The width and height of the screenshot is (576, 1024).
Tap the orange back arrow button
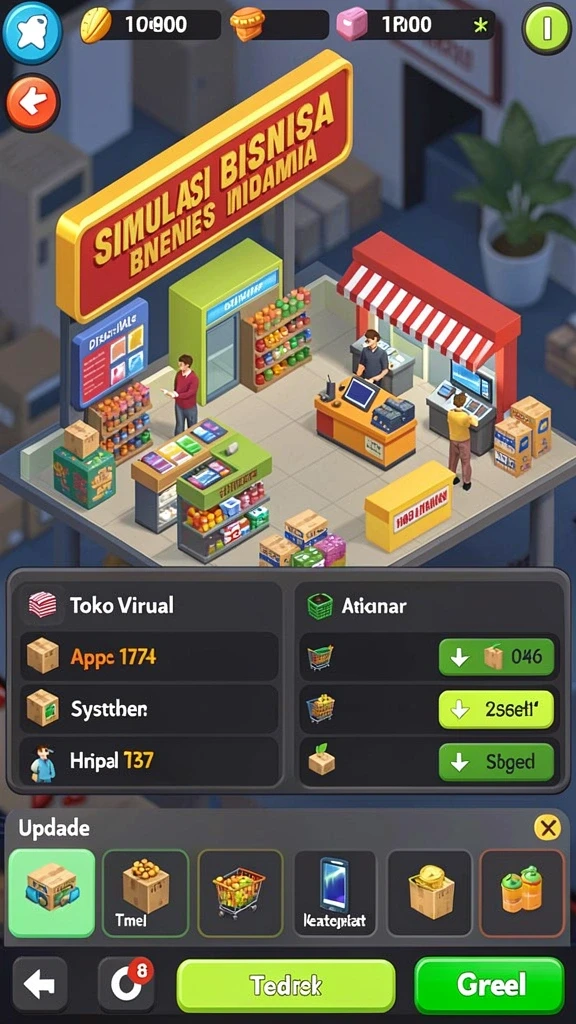point(33,103)
